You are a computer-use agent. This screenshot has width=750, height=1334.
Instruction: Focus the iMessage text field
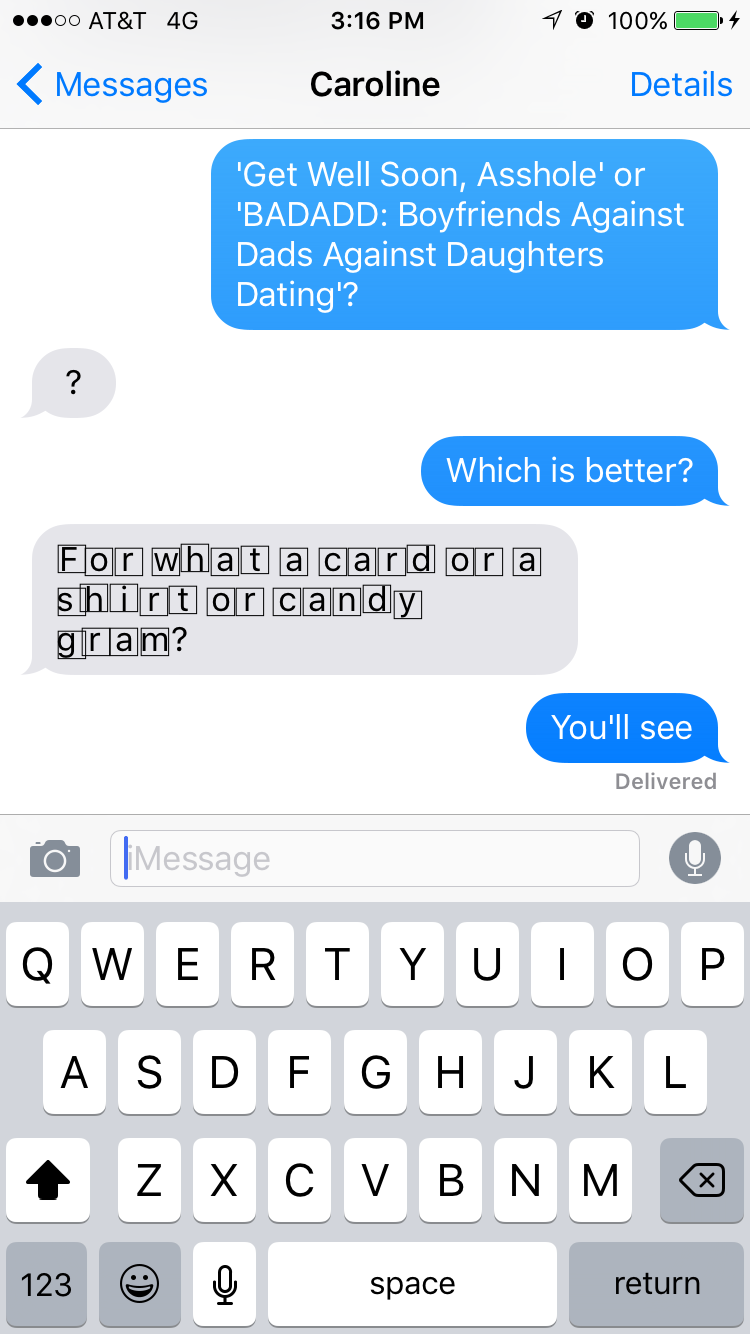pos(374,858)
